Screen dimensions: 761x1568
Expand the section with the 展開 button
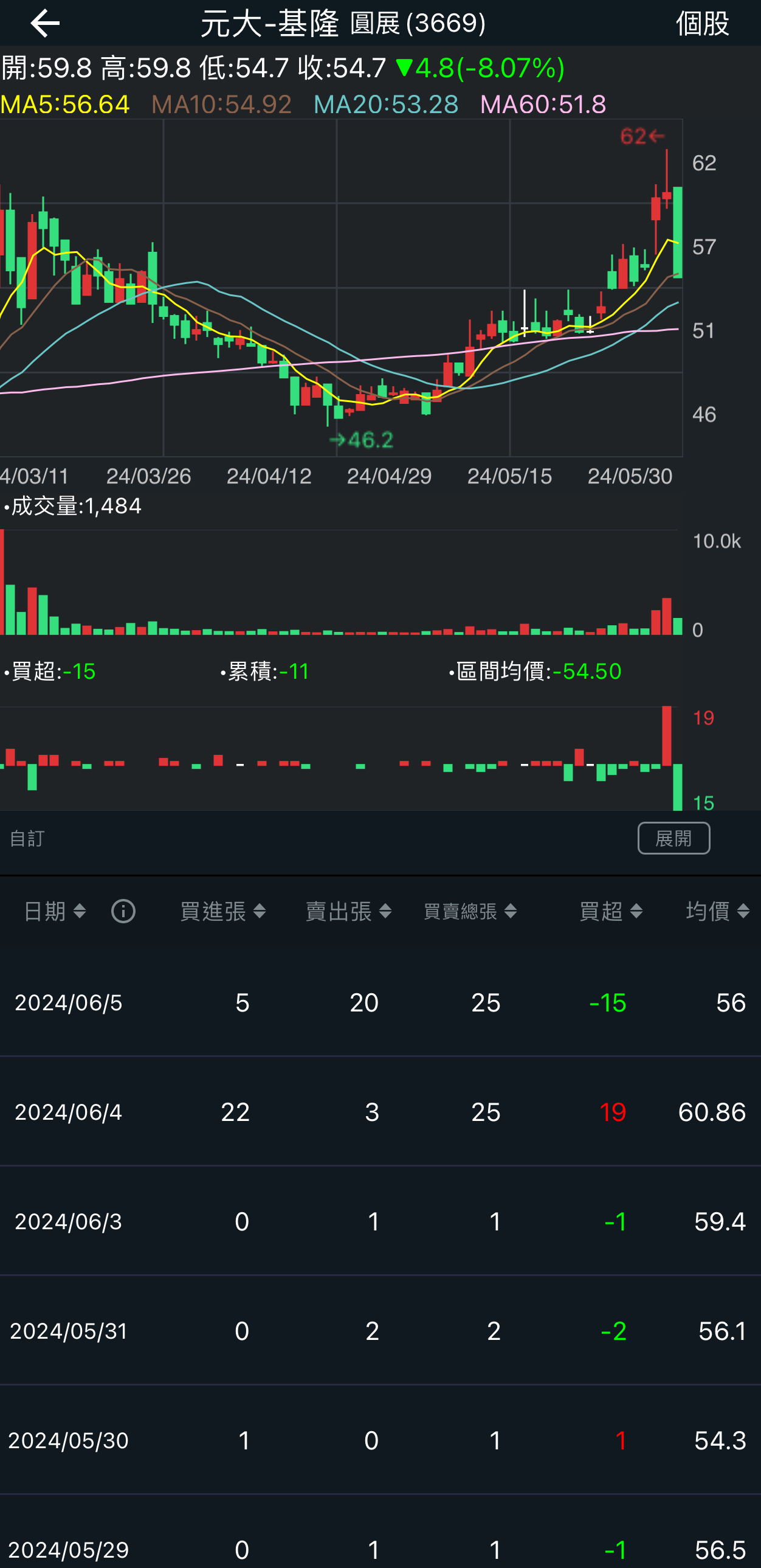pyautogui.click(x=673, y=838)
